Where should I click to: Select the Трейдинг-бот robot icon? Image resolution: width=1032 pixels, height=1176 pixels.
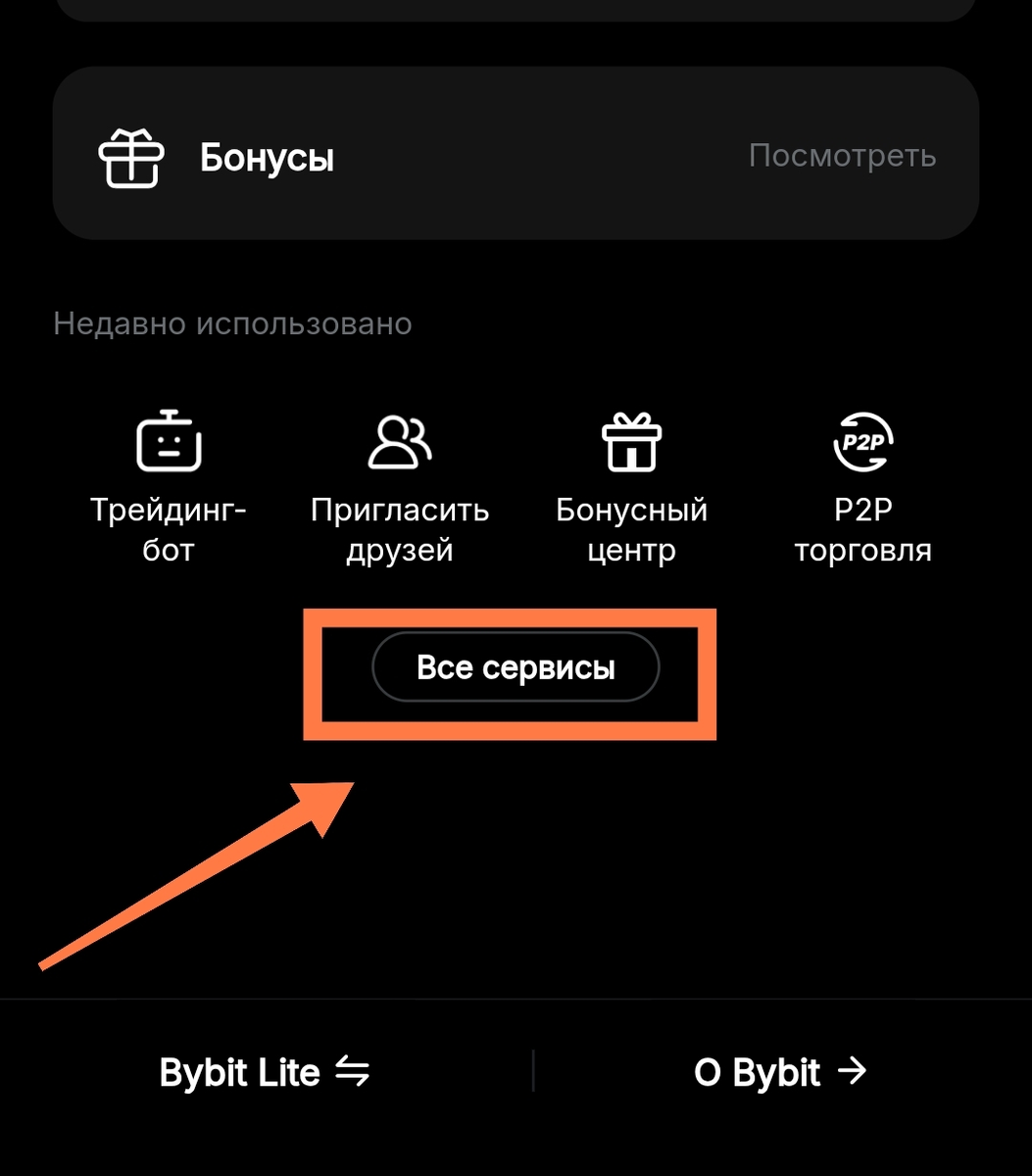tap(169, 443)
